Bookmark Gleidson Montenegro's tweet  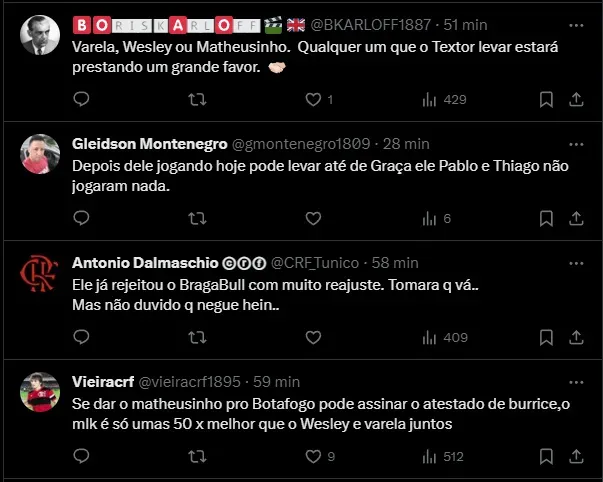point(546,218)
